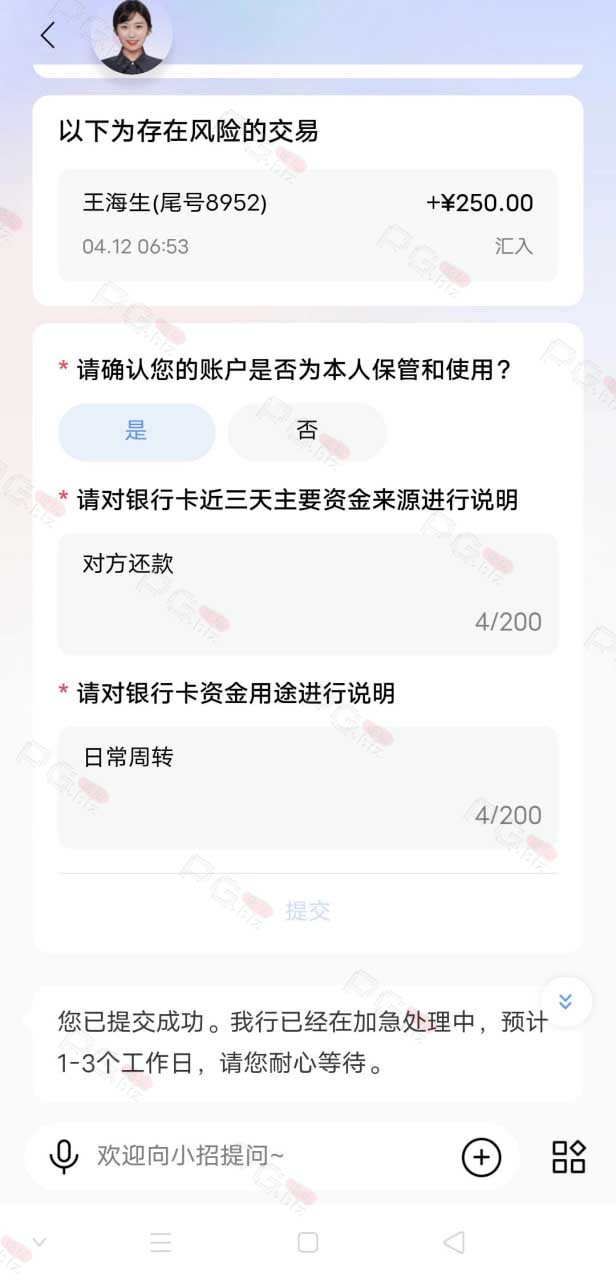Screen dimensions: 616x1280
Task: Tap the 提交 submit button
Action: [x=307, y=911]
